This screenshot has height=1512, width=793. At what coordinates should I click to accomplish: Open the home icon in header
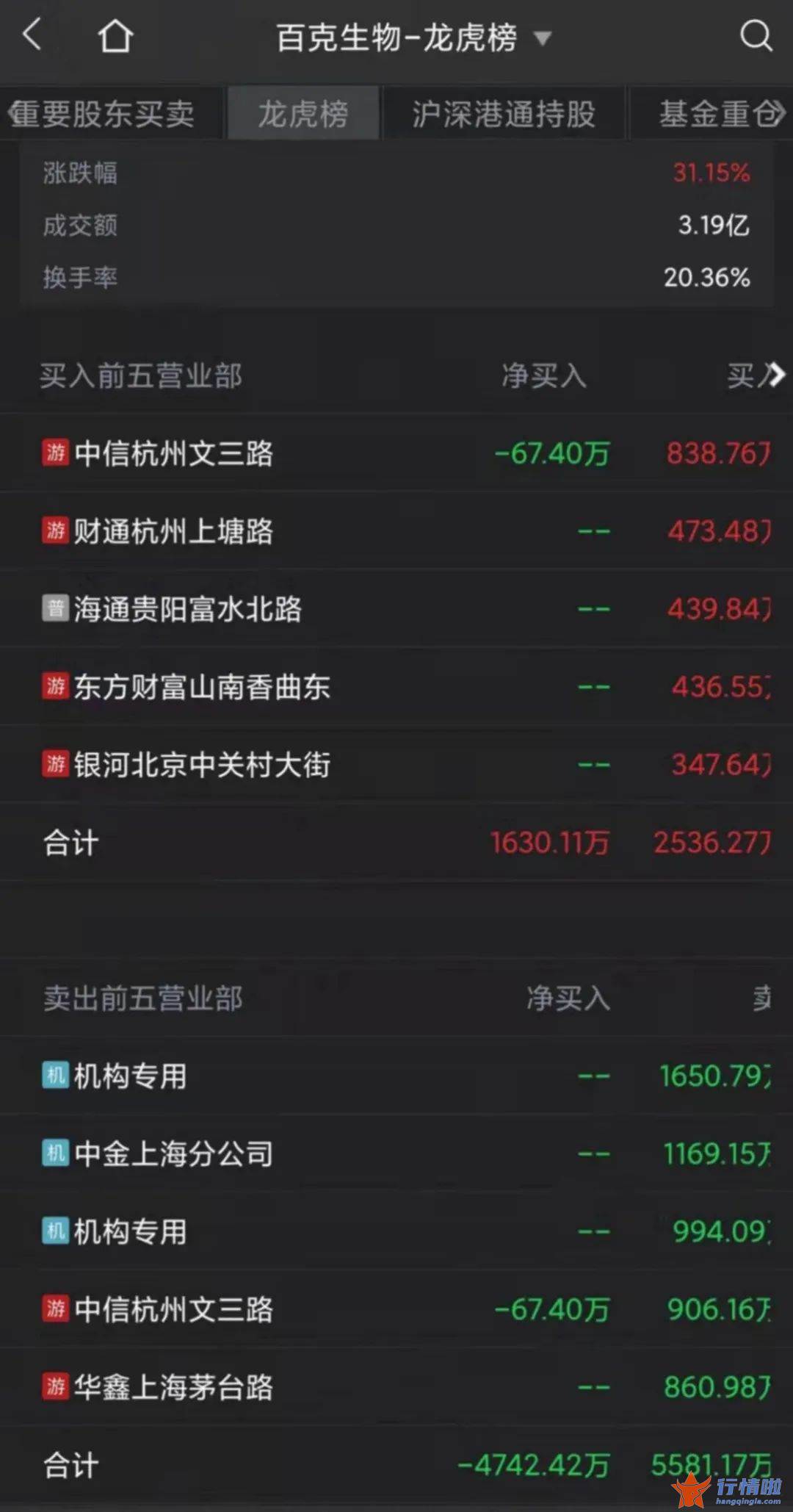pos(115,35)
